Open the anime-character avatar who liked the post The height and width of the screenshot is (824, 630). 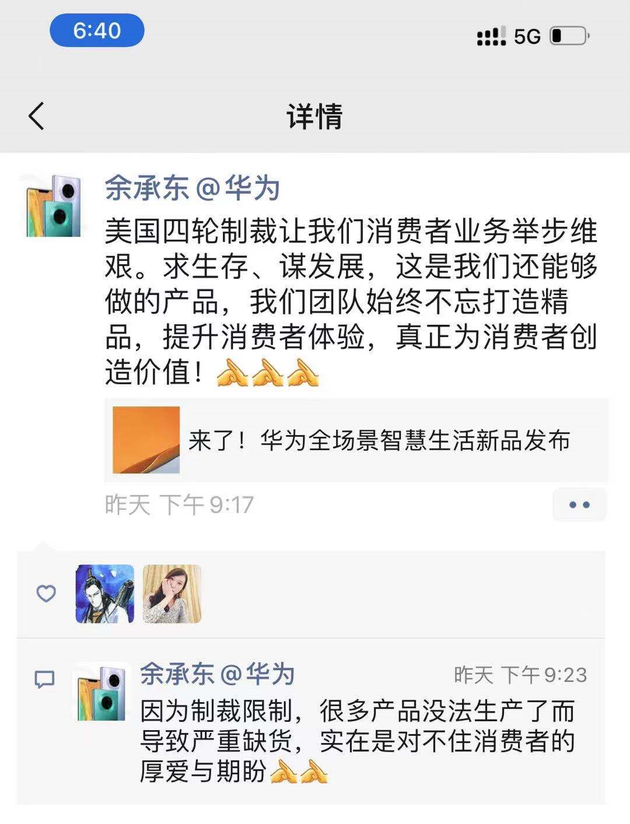[x=105, y=594]
